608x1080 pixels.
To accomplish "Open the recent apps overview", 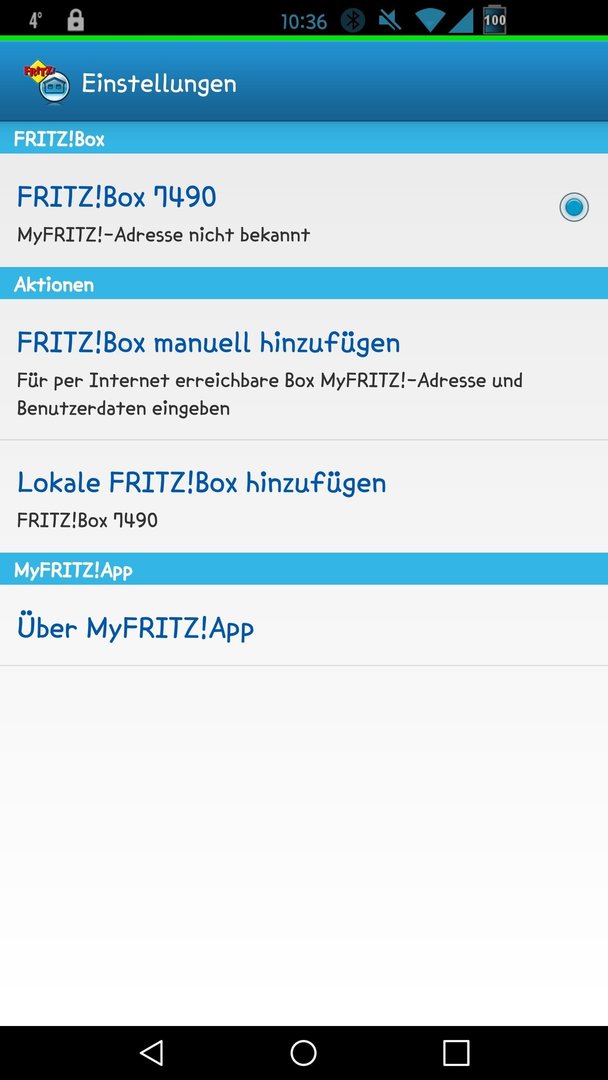I will [456, 1052].
